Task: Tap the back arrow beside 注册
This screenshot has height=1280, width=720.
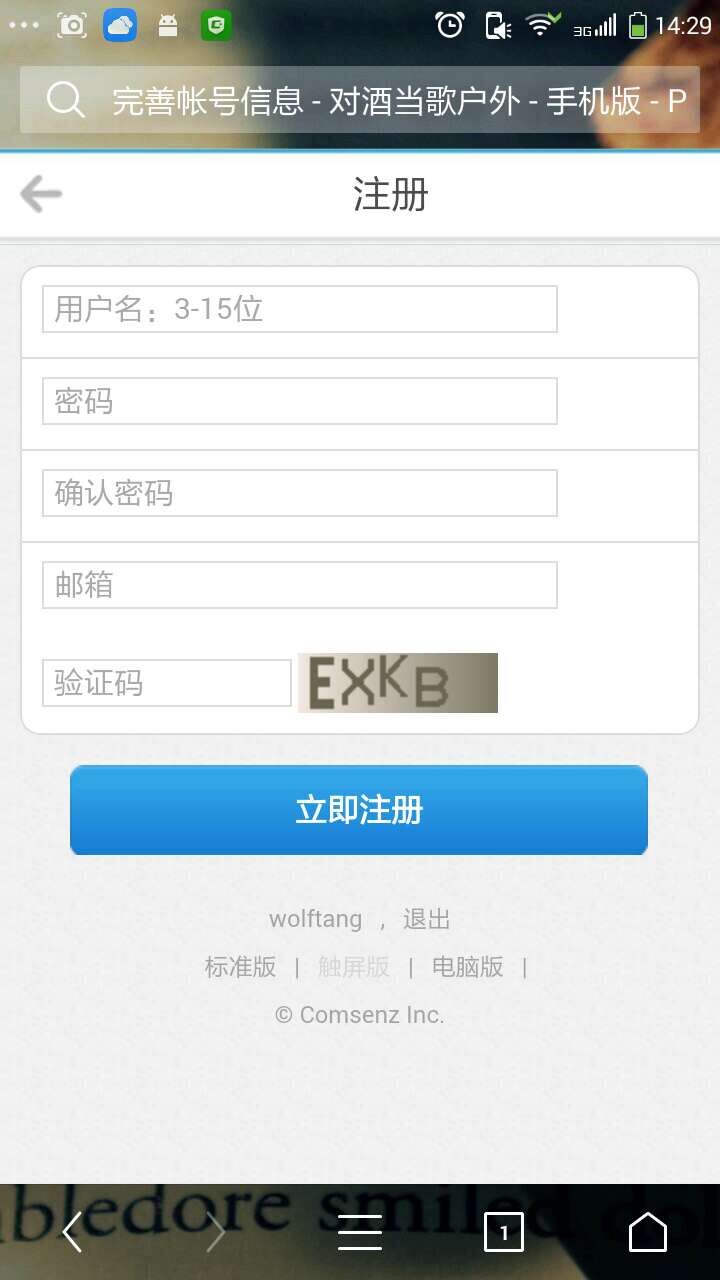Action: [x=41, y=194]
